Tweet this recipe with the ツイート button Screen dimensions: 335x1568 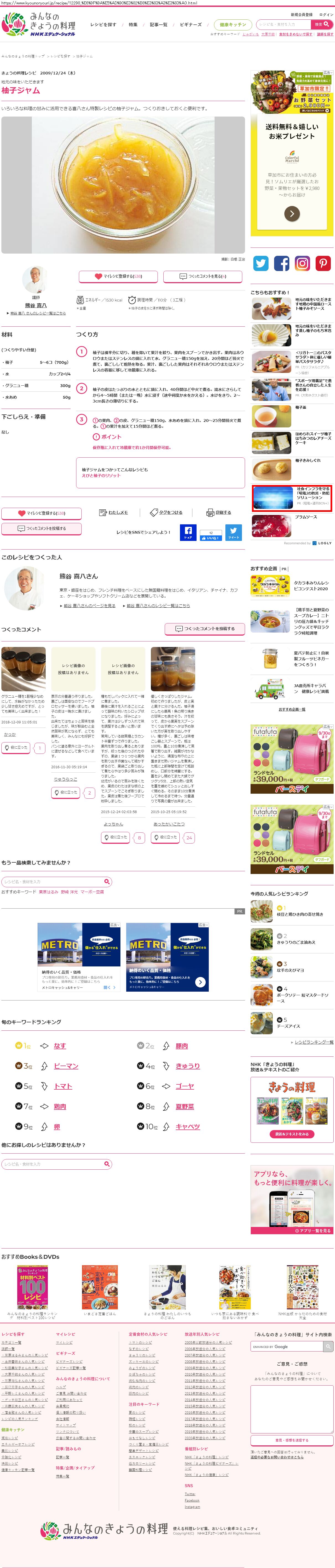[x=234, y=533]
